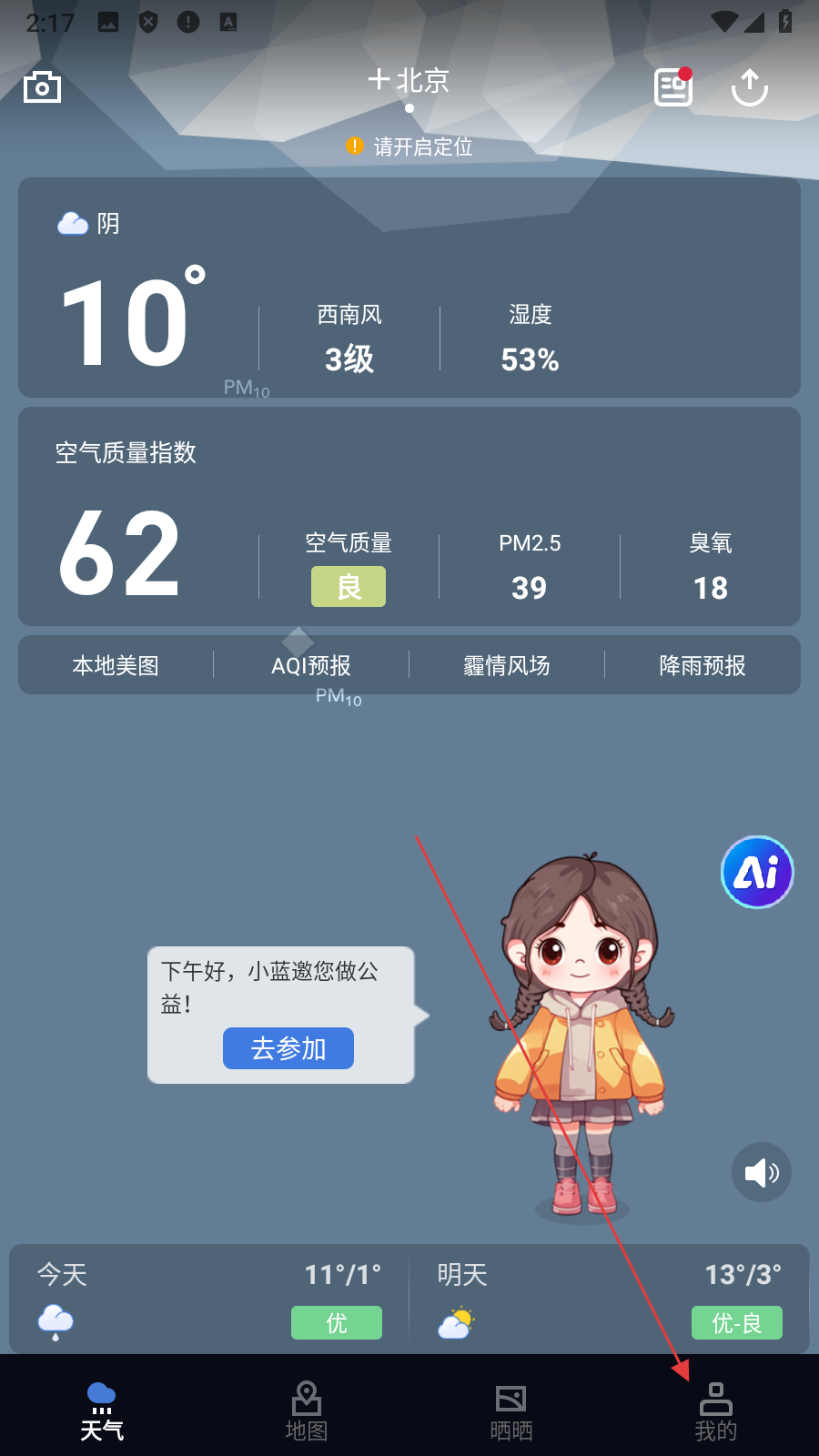Open AQI预报

tap(311, 665)
